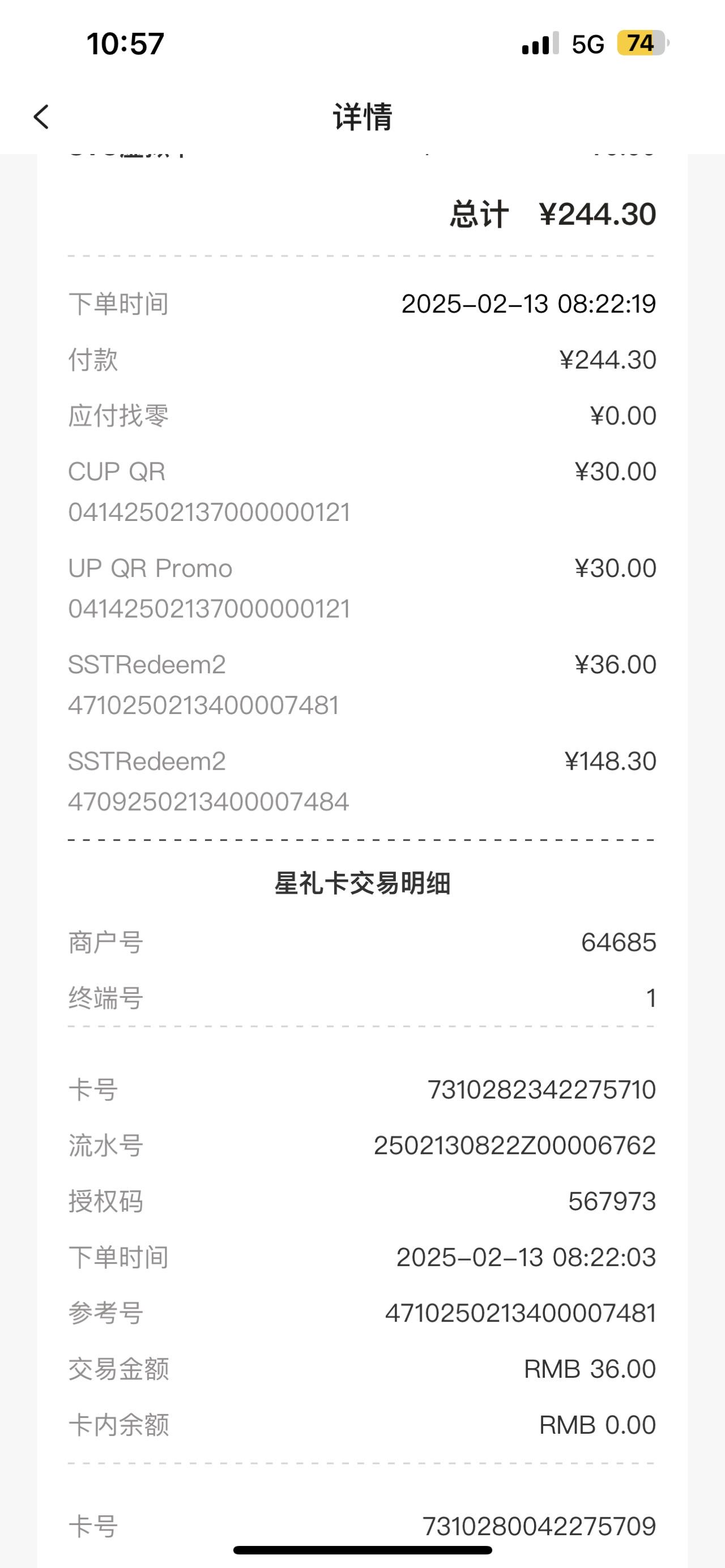Screen dimensions: 725x1568
Task: Go back from the 详情 page
Action: pos(41,117)
